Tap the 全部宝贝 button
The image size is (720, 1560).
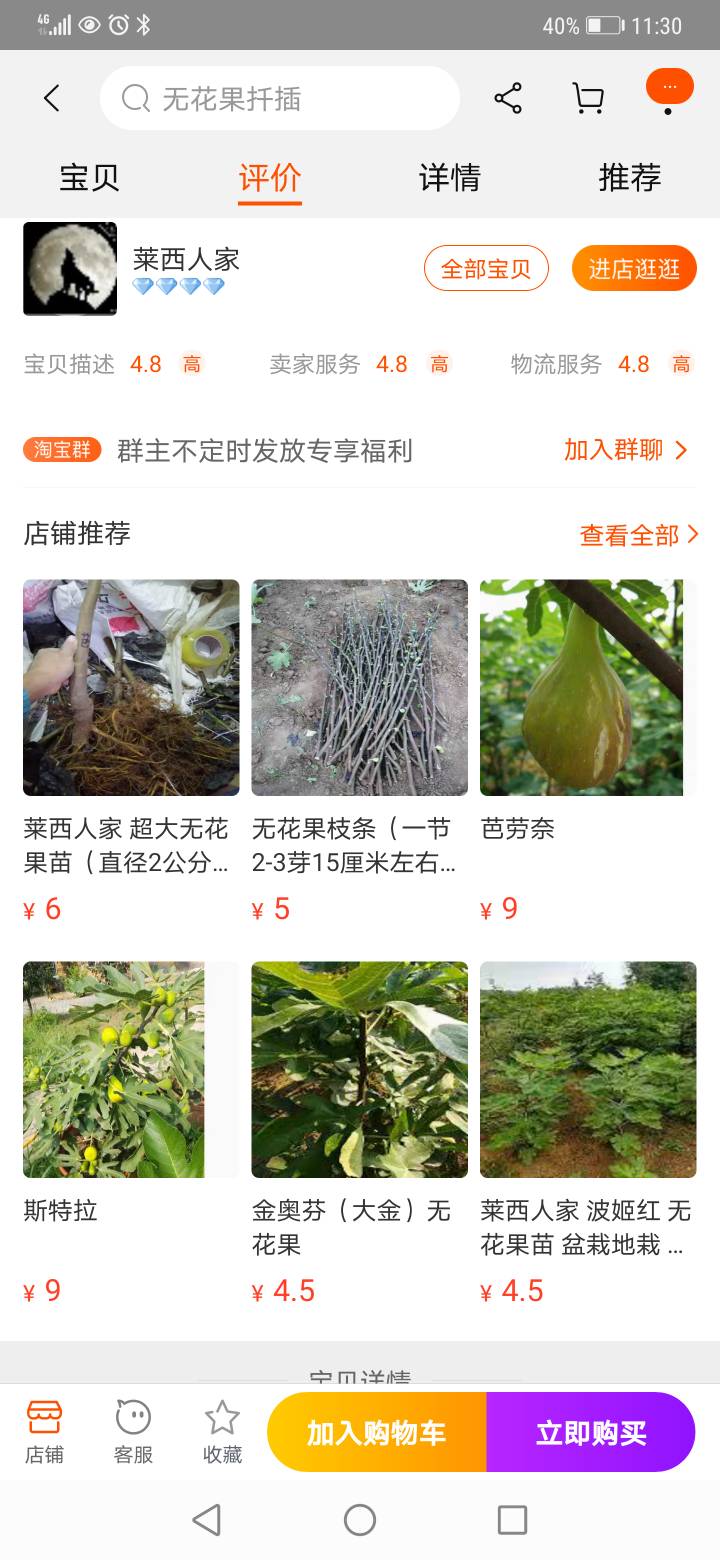(486, 268)
